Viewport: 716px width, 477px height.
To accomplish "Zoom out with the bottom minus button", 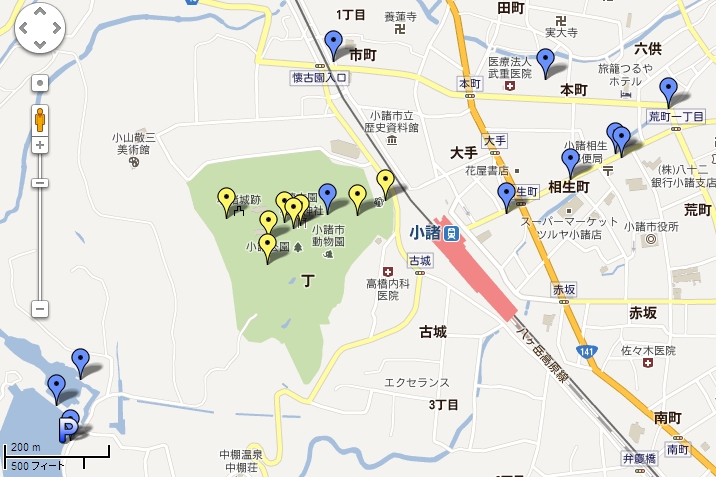I will point(39,309).
